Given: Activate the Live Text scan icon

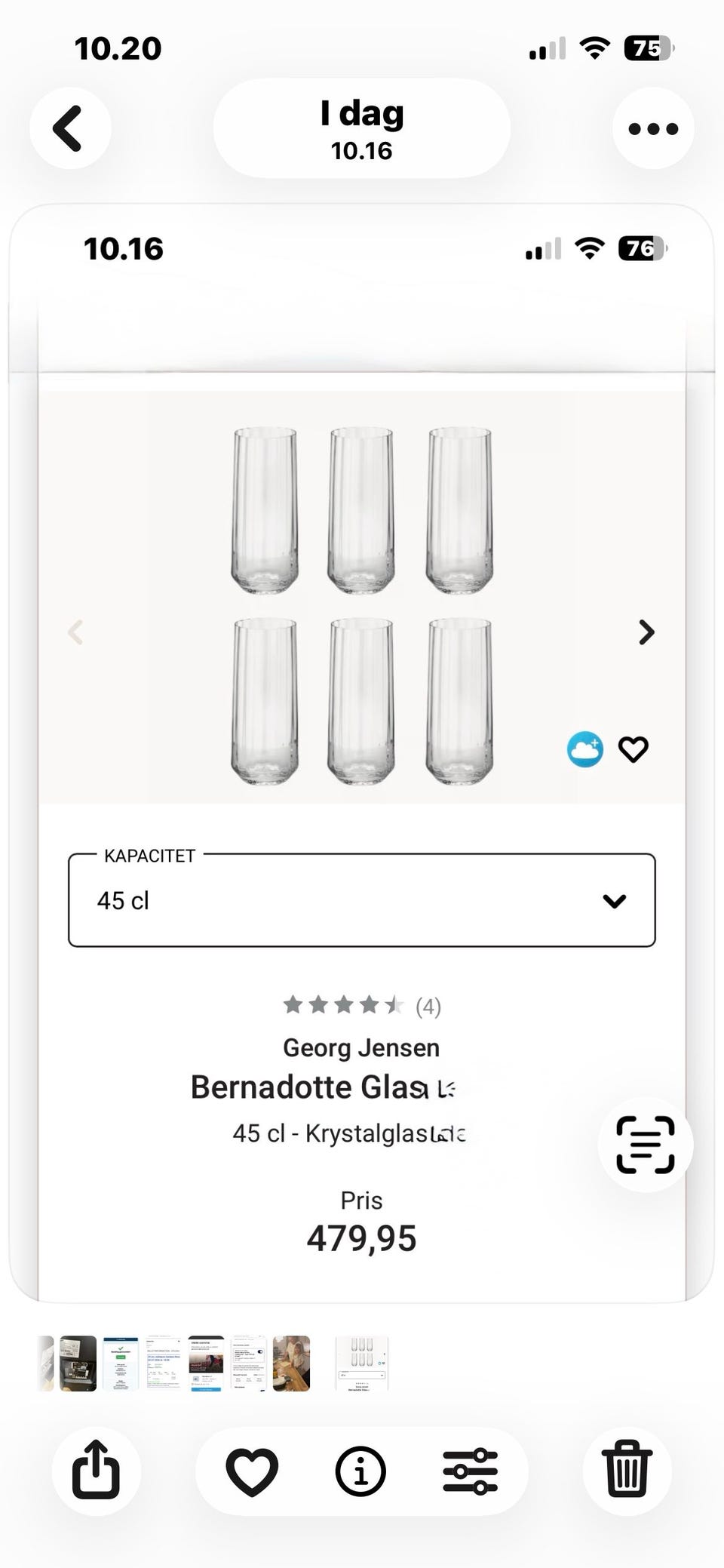Looking at the screenshot, I should pyautogui.click(x=645, y=1145).
